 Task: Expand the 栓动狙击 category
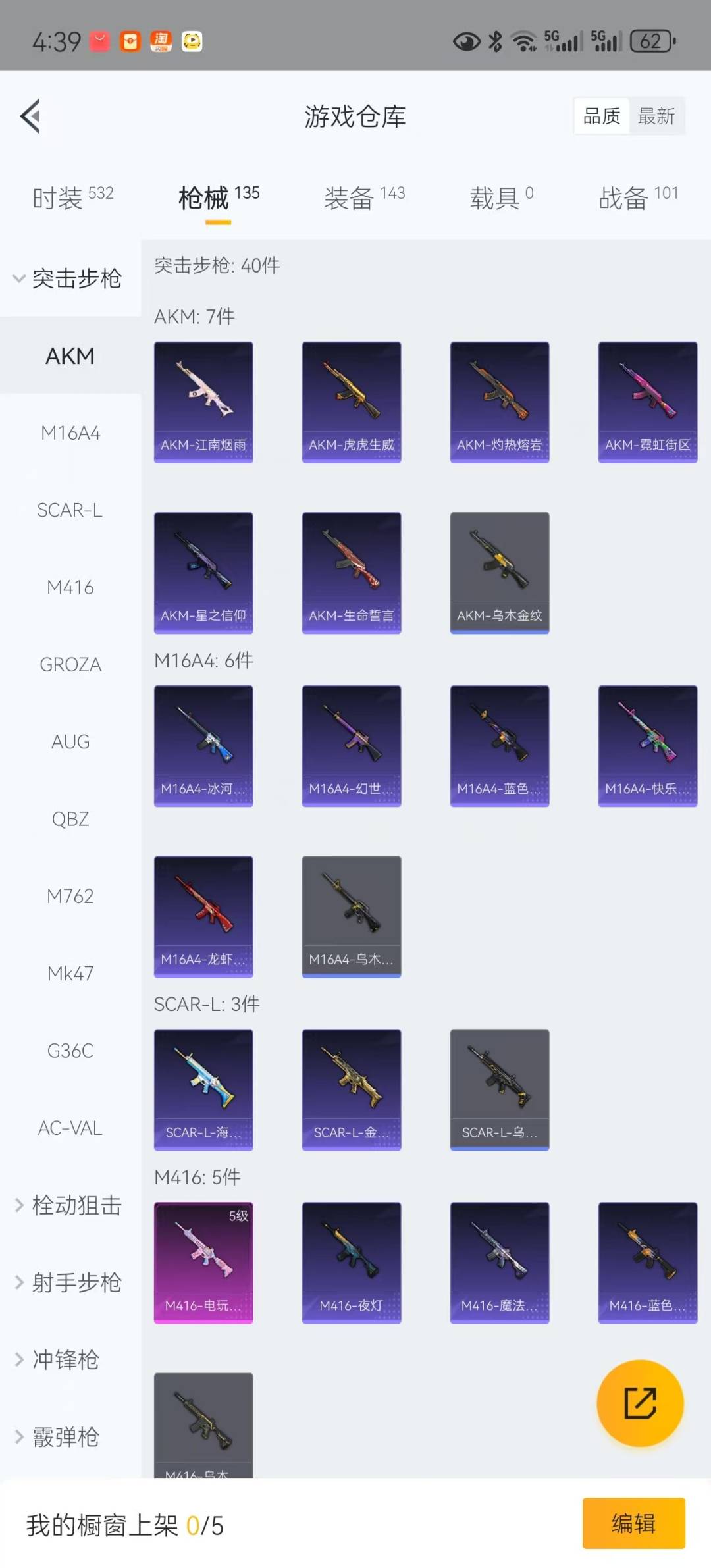(x=69, y=1205)
